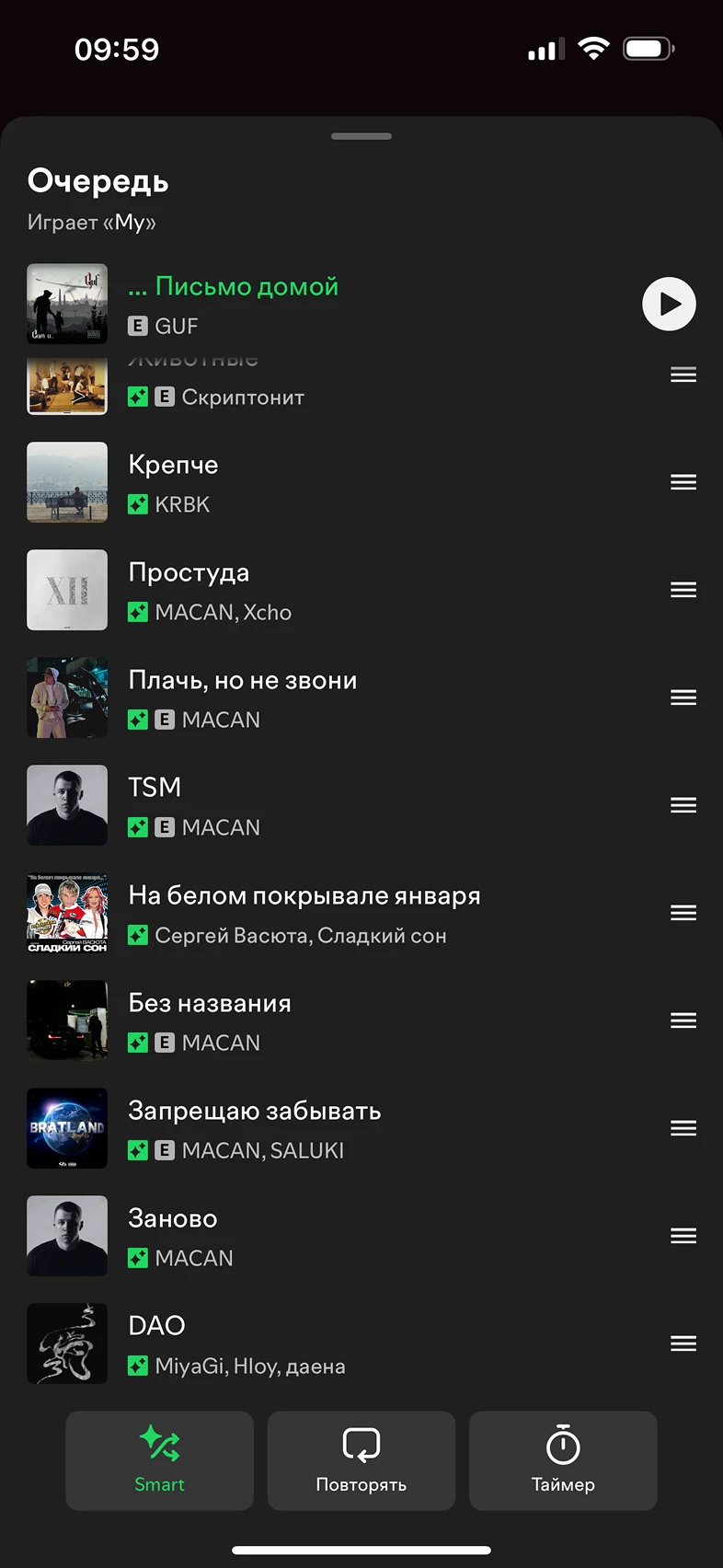Open the Таймер sleep timer

pyautogui.click(x=563, y=1459)
